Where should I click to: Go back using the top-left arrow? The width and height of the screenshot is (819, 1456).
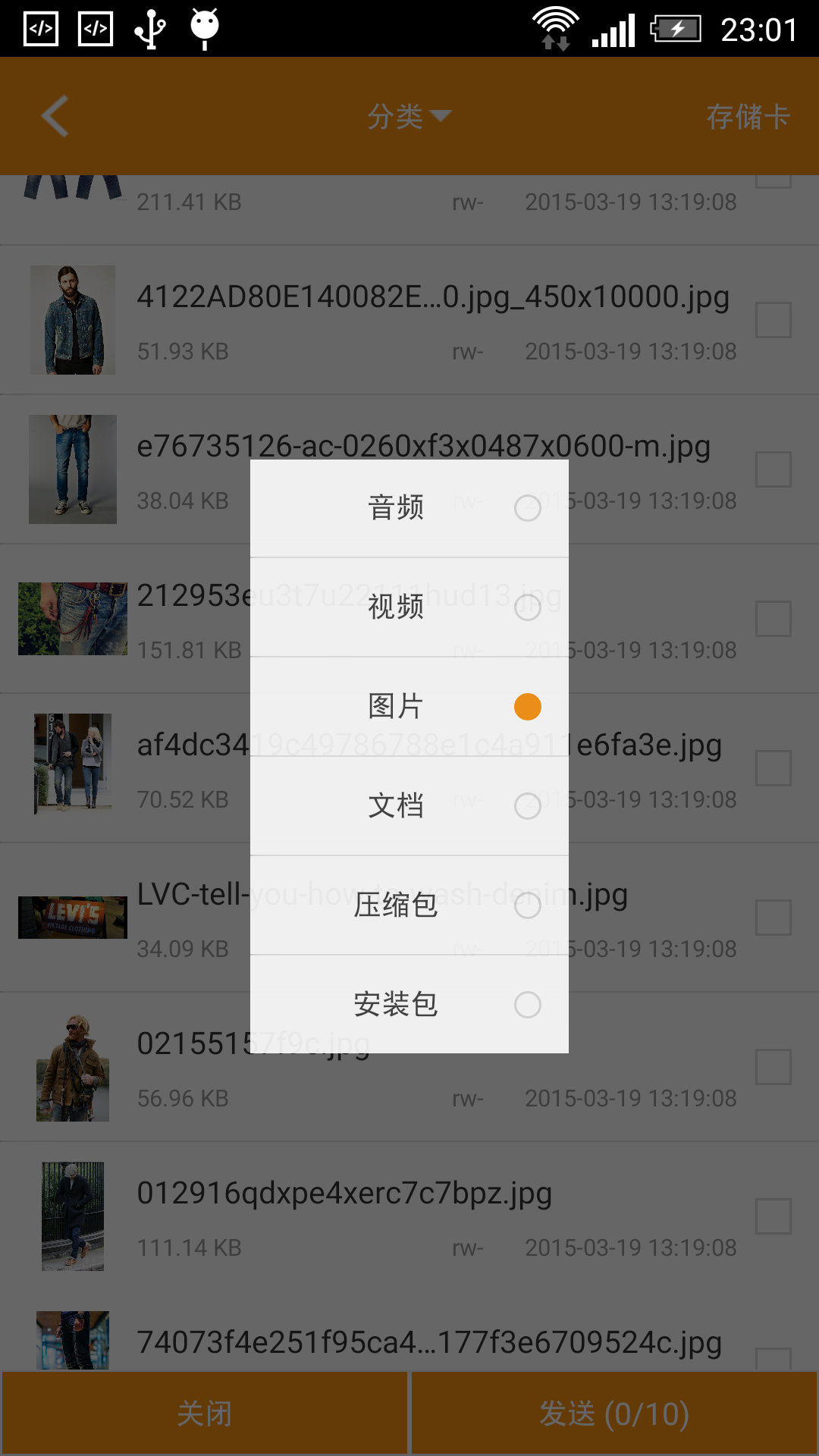[x=55, y=116]
